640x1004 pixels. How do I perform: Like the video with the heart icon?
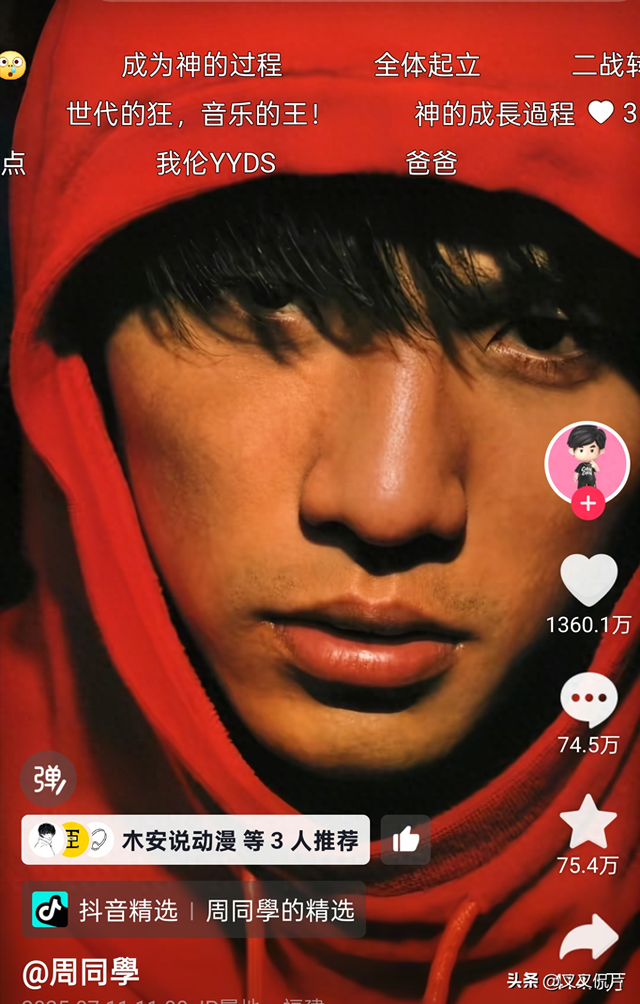[x=588, y=580]
